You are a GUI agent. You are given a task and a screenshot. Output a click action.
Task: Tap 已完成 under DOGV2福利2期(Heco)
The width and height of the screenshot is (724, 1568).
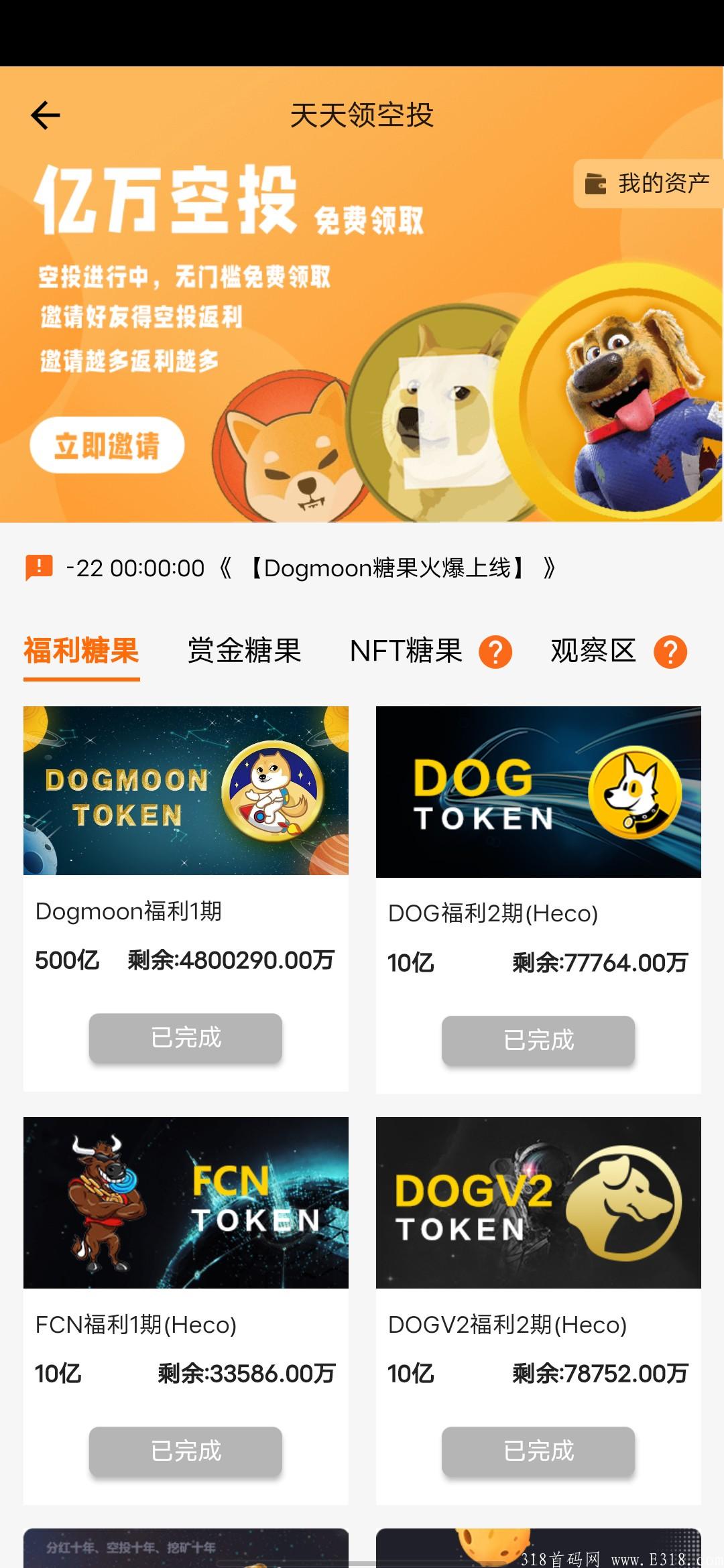538,1451
